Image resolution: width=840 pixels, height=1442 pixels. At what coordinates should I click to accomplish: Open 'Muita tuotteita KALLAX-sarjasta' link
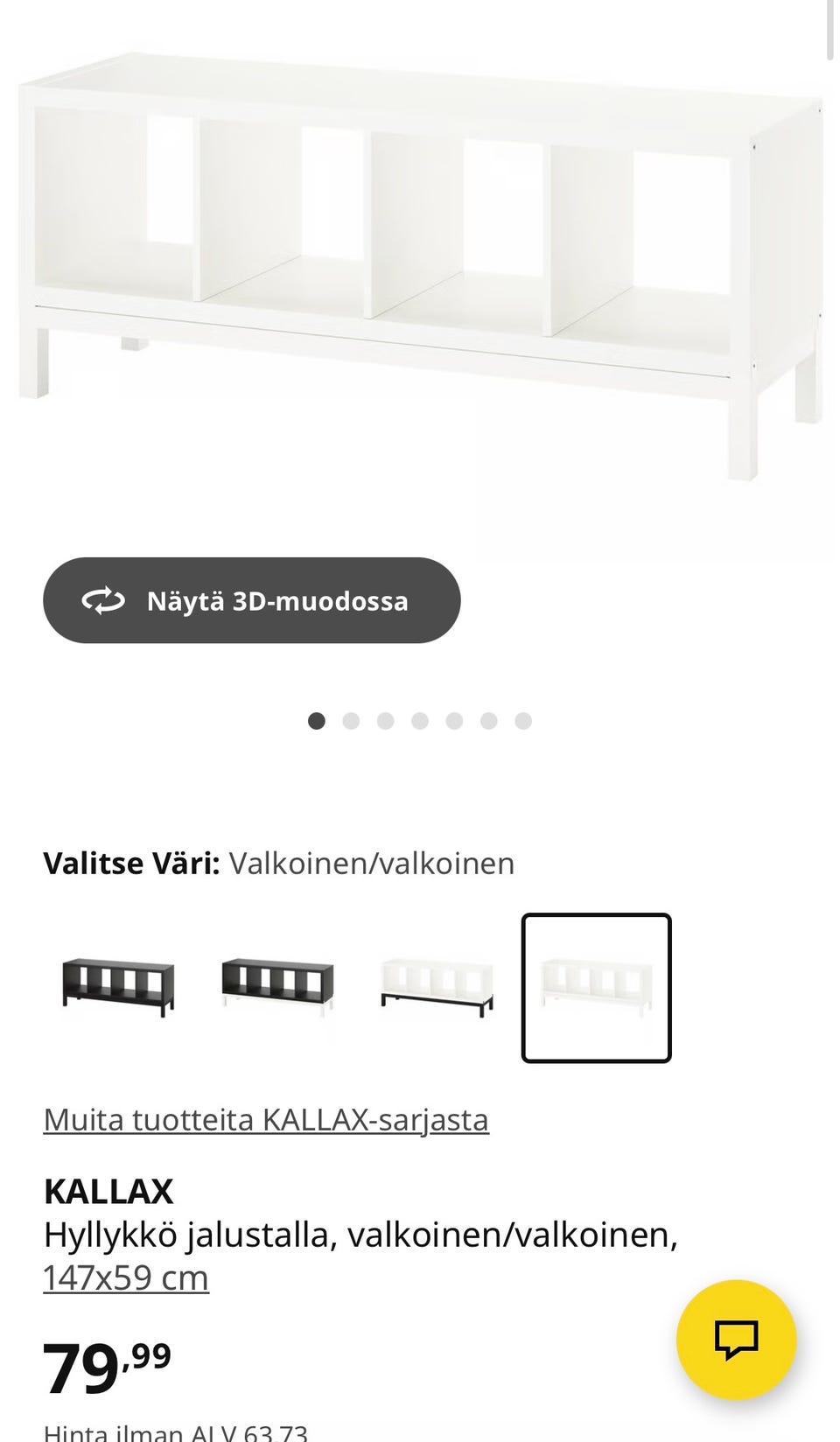267,1118
